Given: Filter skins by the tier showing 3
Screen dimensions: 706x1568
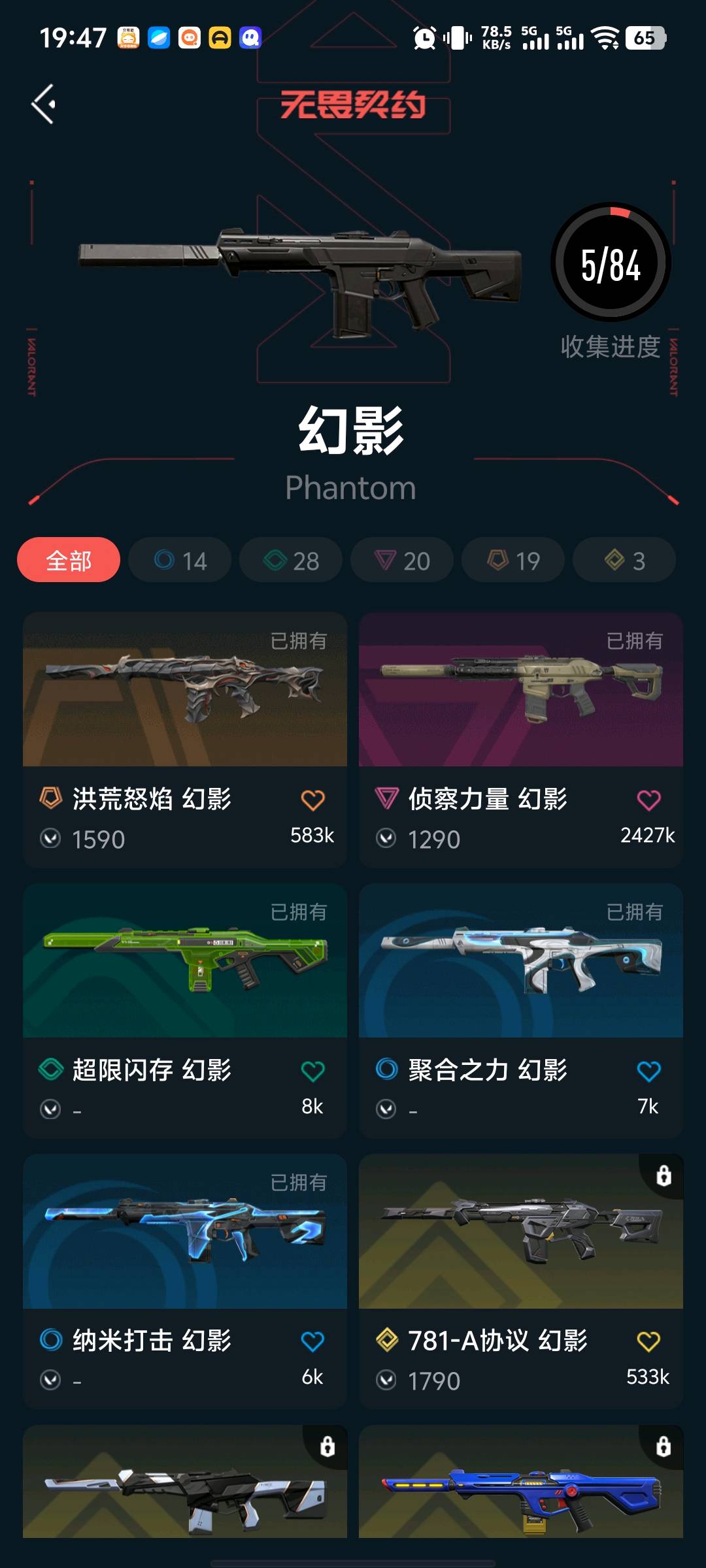Looking at the screenshot, I should point(624,560).
